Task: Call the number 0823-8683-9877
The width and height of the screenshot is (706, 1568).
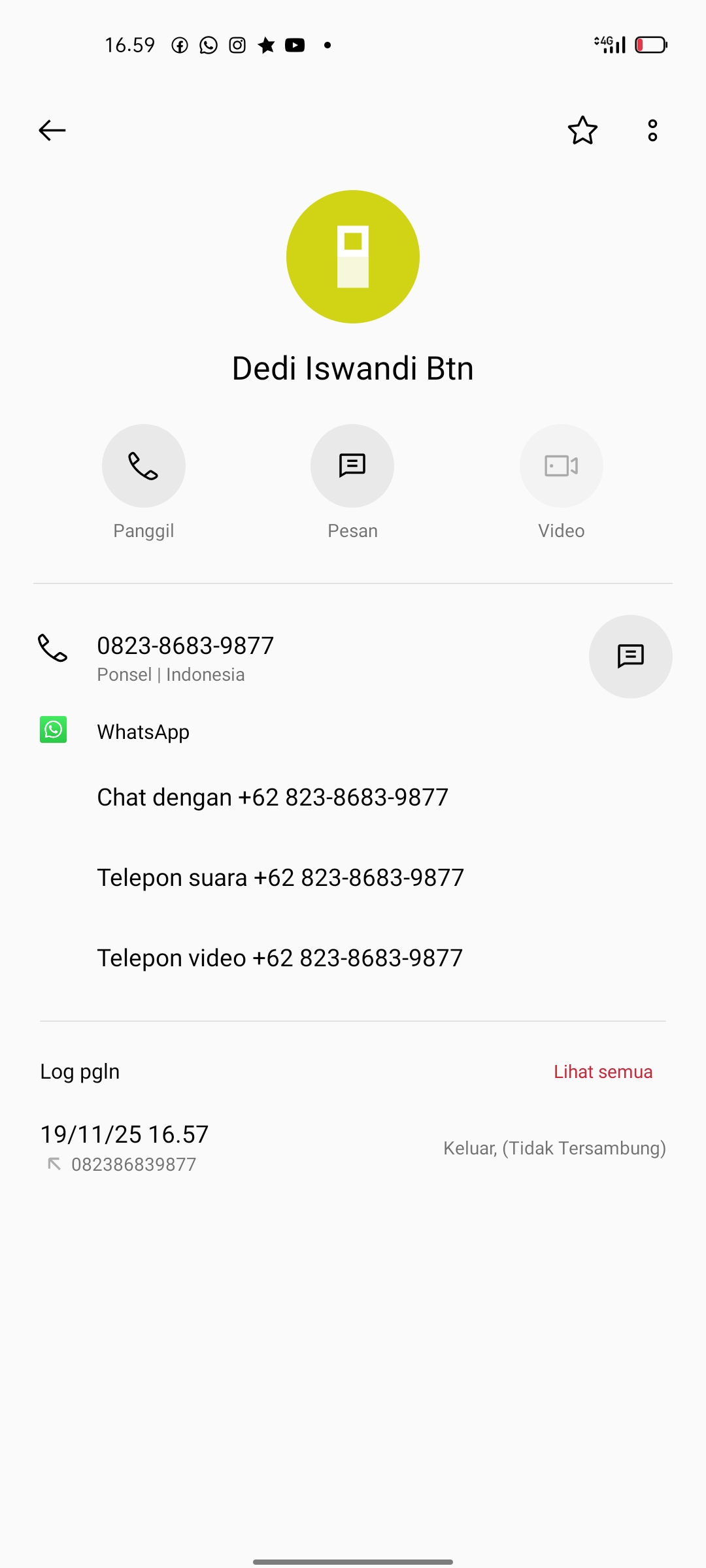Action: tap(186, 657)
